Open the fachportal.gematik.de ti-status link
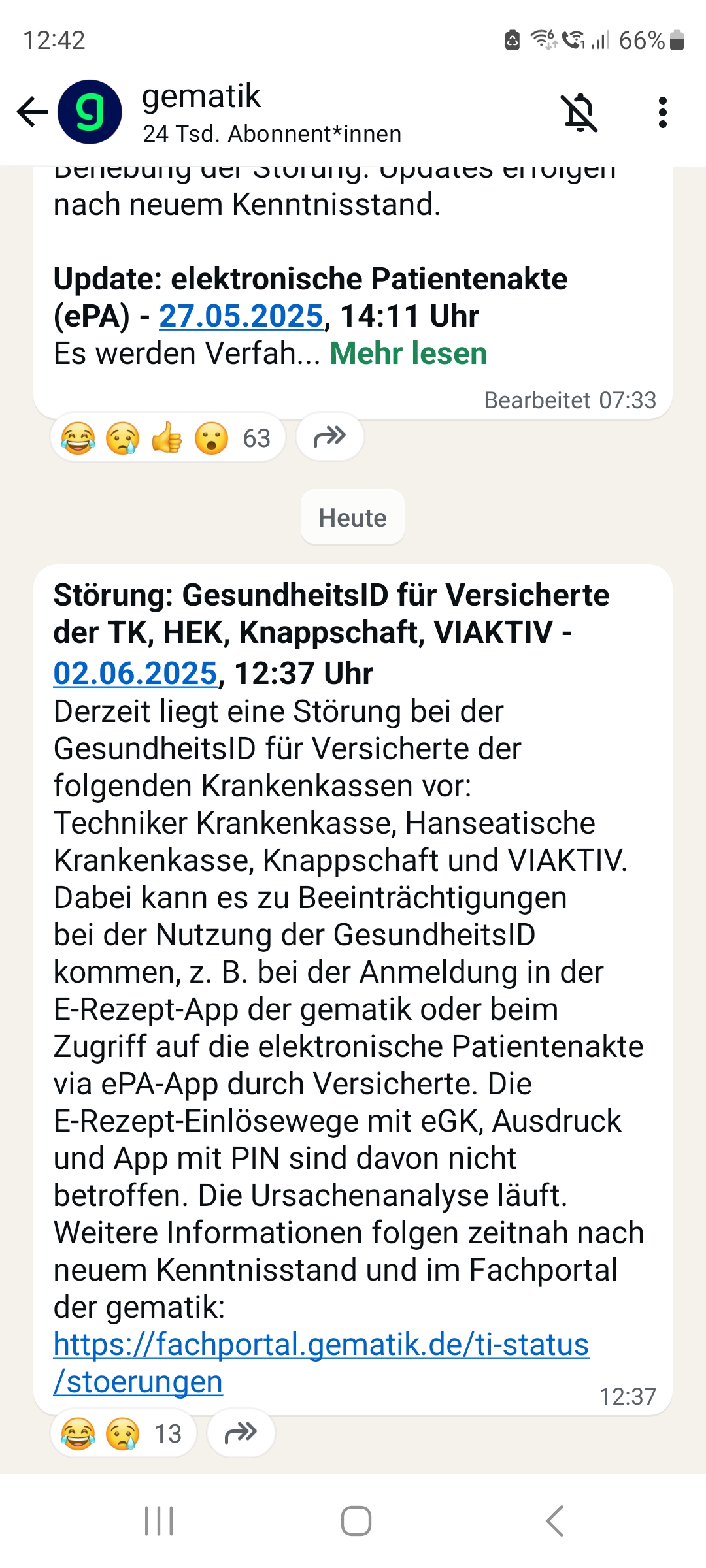The height and width of the screenshot is (1568, 706). click(x=321, y=1363)
